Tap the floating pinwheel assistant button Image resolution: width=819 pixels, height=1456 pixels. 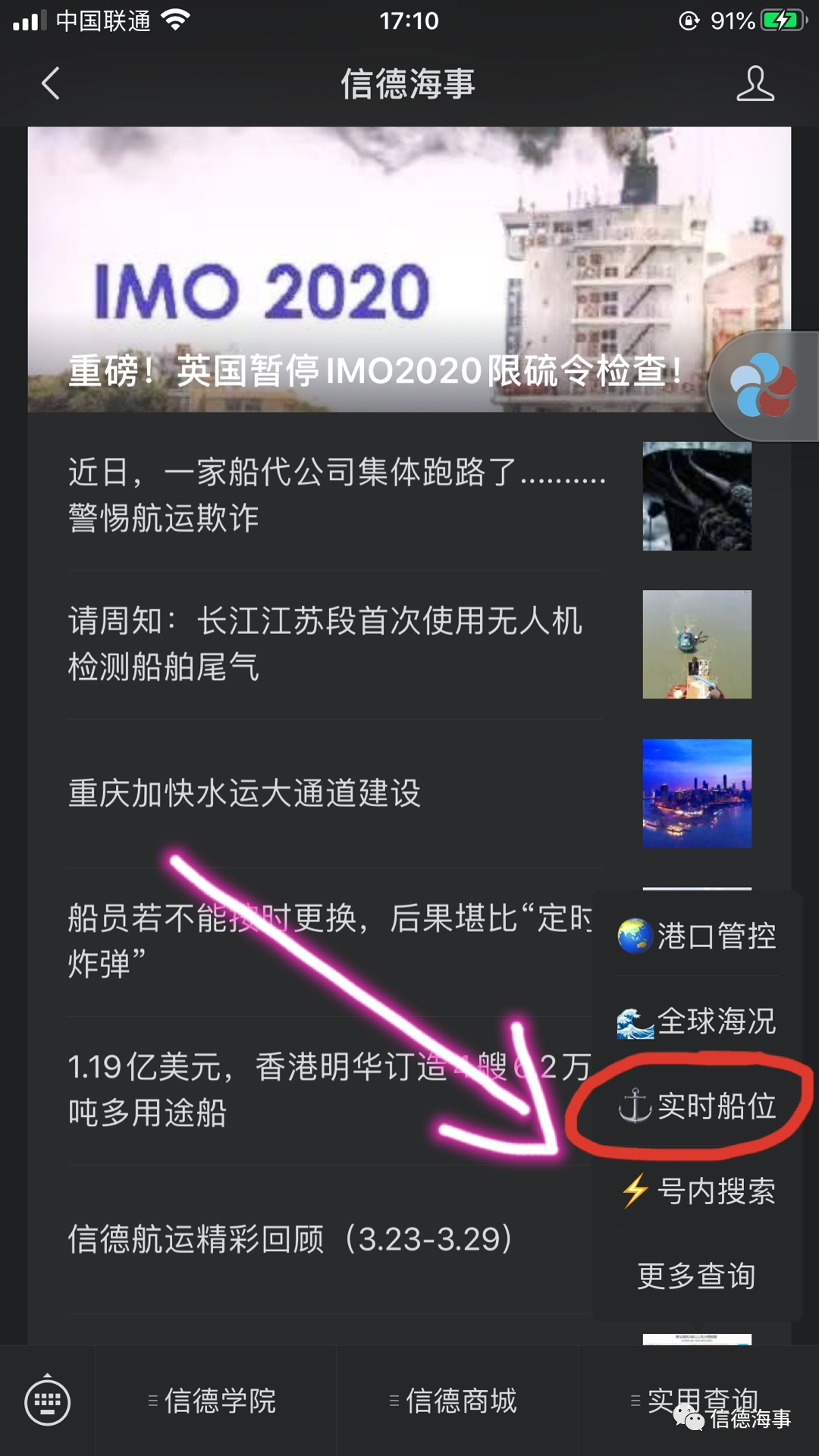coord(764,385)
